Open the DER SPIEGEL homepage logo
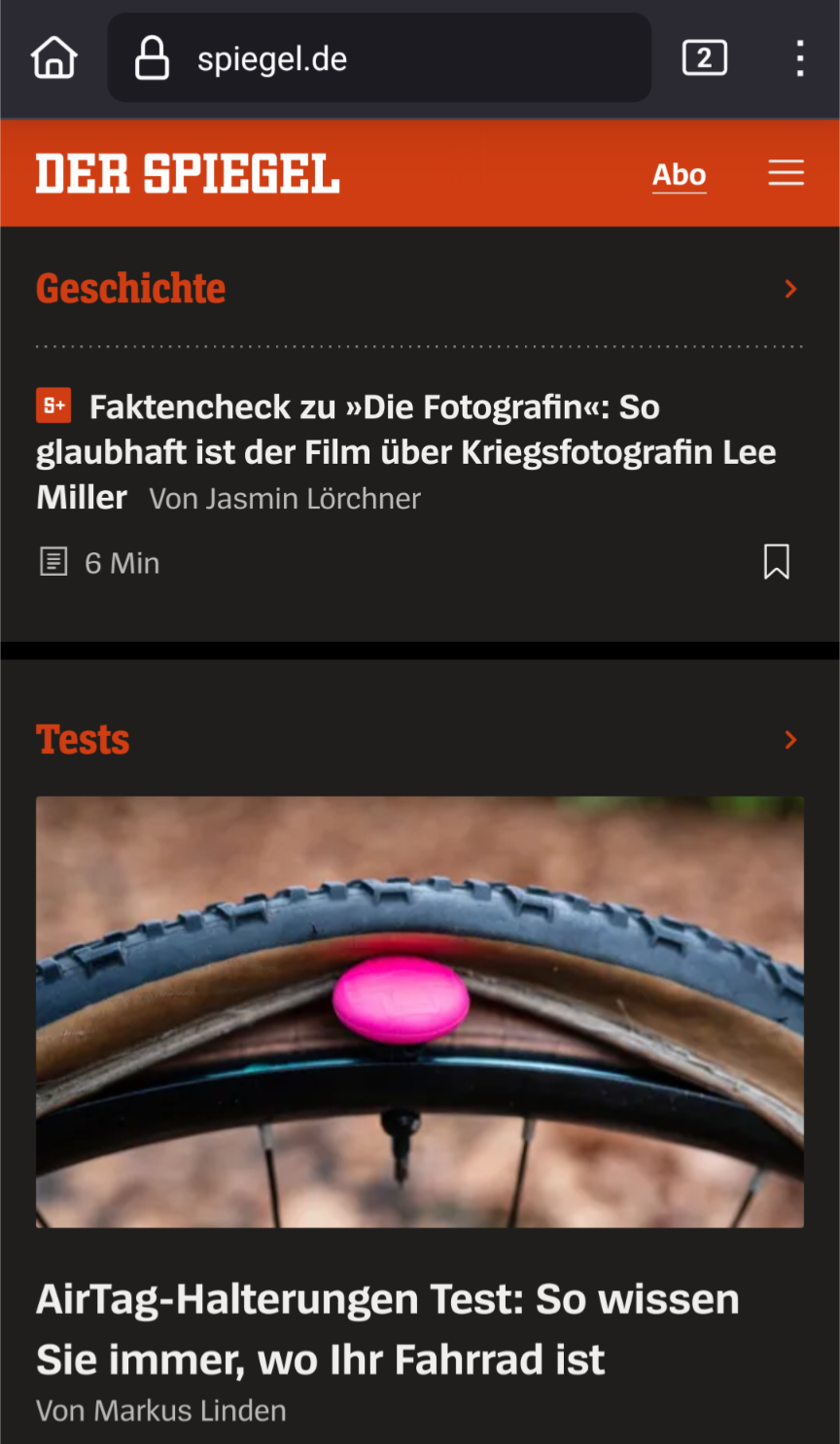The height and width of the screenshot is (1444, 840). point(188,174)
